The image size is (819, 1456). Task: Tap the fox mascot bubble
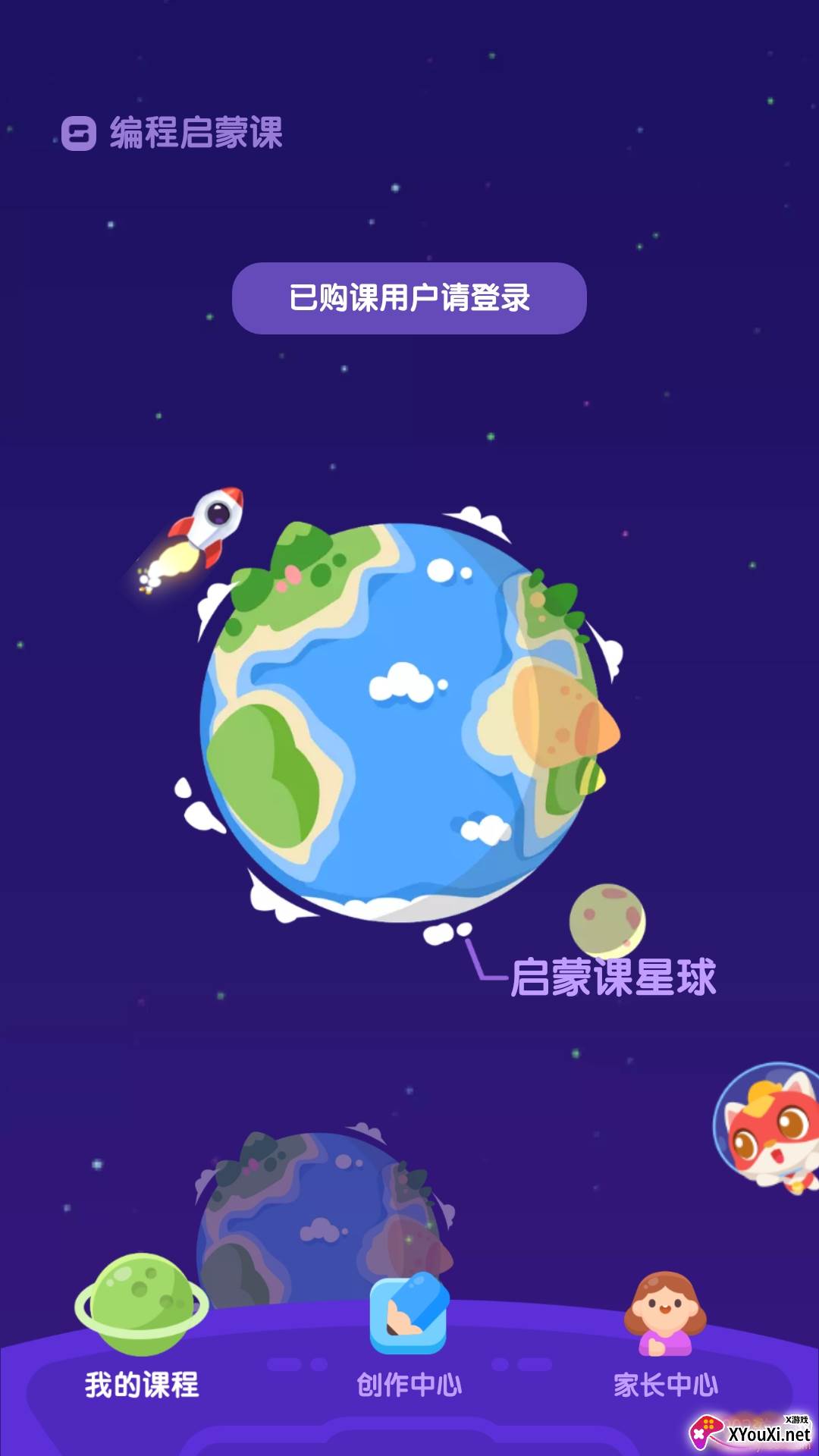click(767, 1126)
